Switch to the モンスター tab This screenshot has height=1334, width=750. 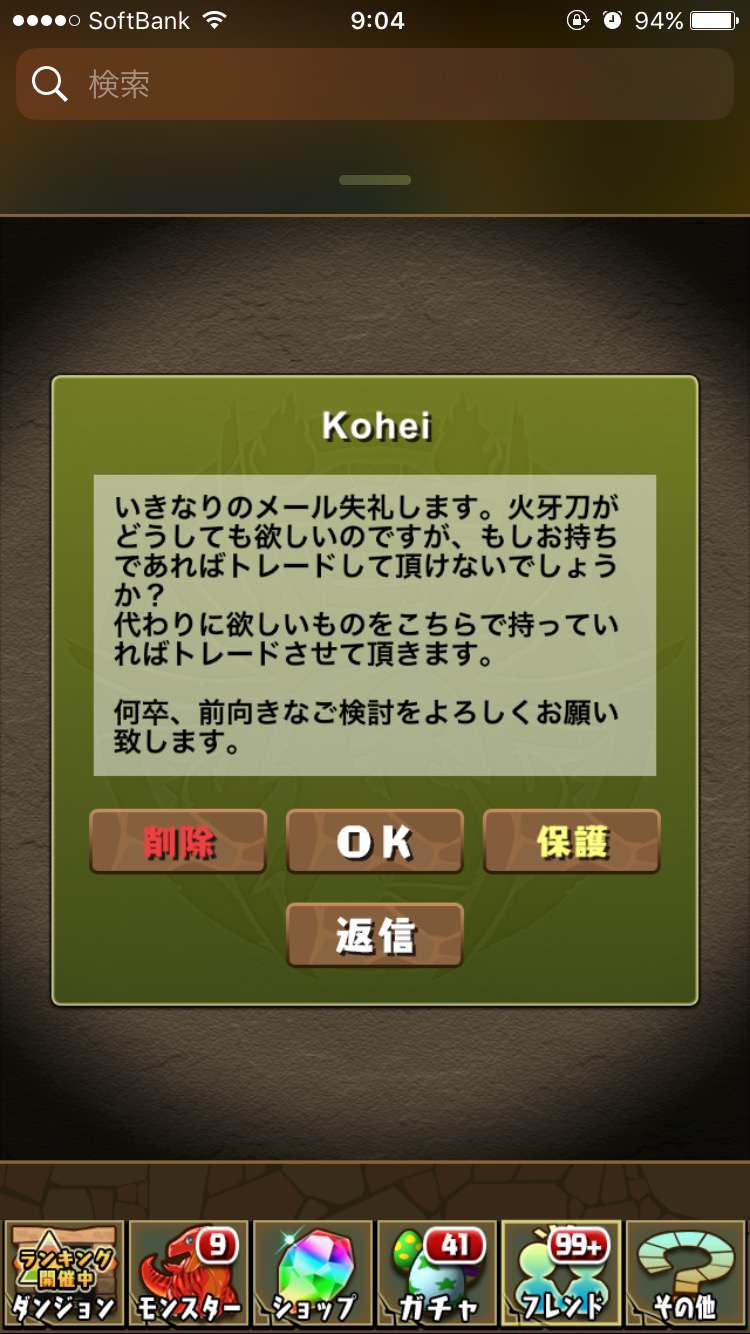pyautogui.click(x=188, y=1272)
